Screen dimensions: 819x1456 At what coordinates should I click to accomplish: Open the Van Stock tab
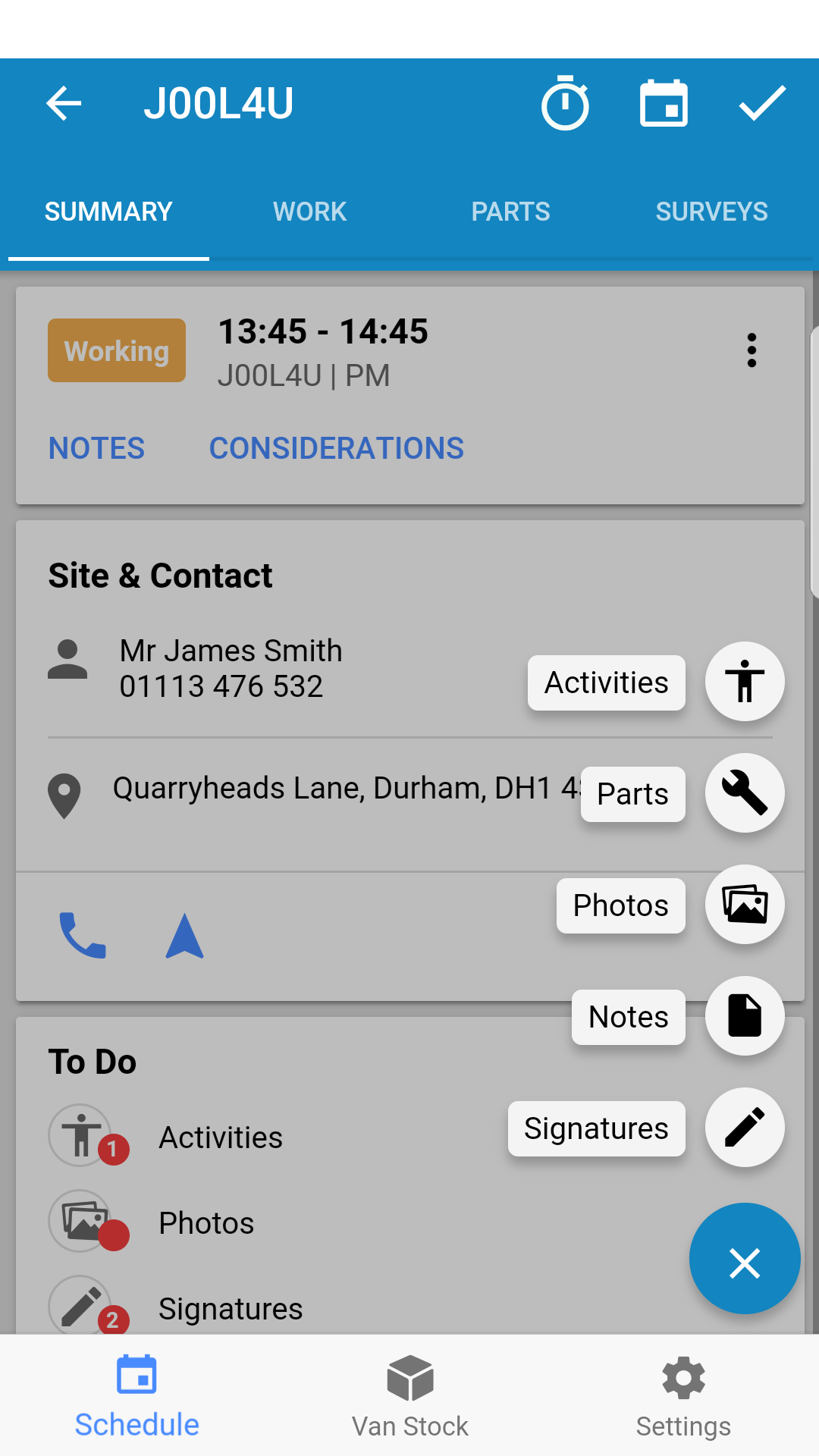click(x=410, y=1397)
